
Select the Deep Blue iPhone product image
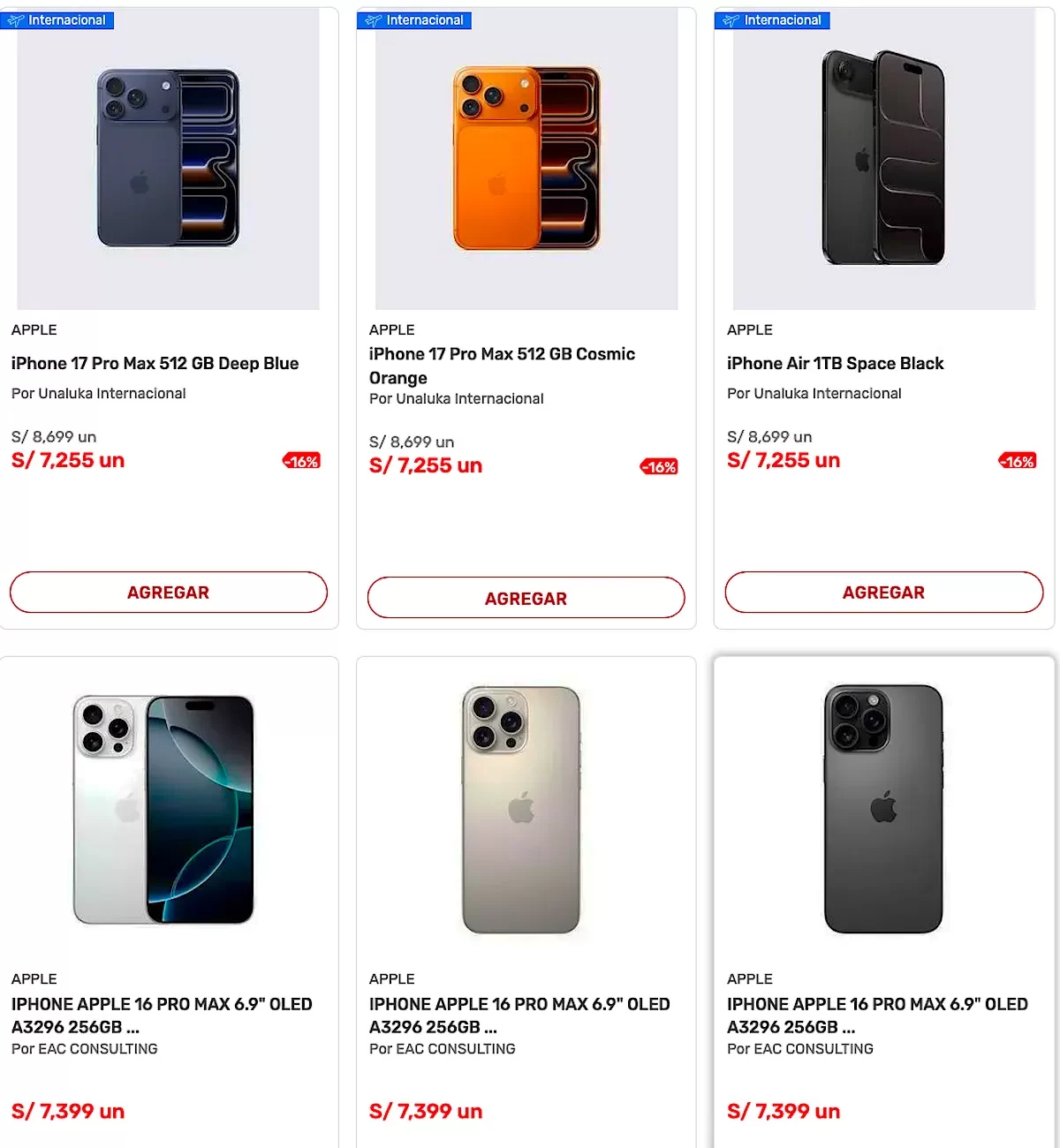[168, 157]
